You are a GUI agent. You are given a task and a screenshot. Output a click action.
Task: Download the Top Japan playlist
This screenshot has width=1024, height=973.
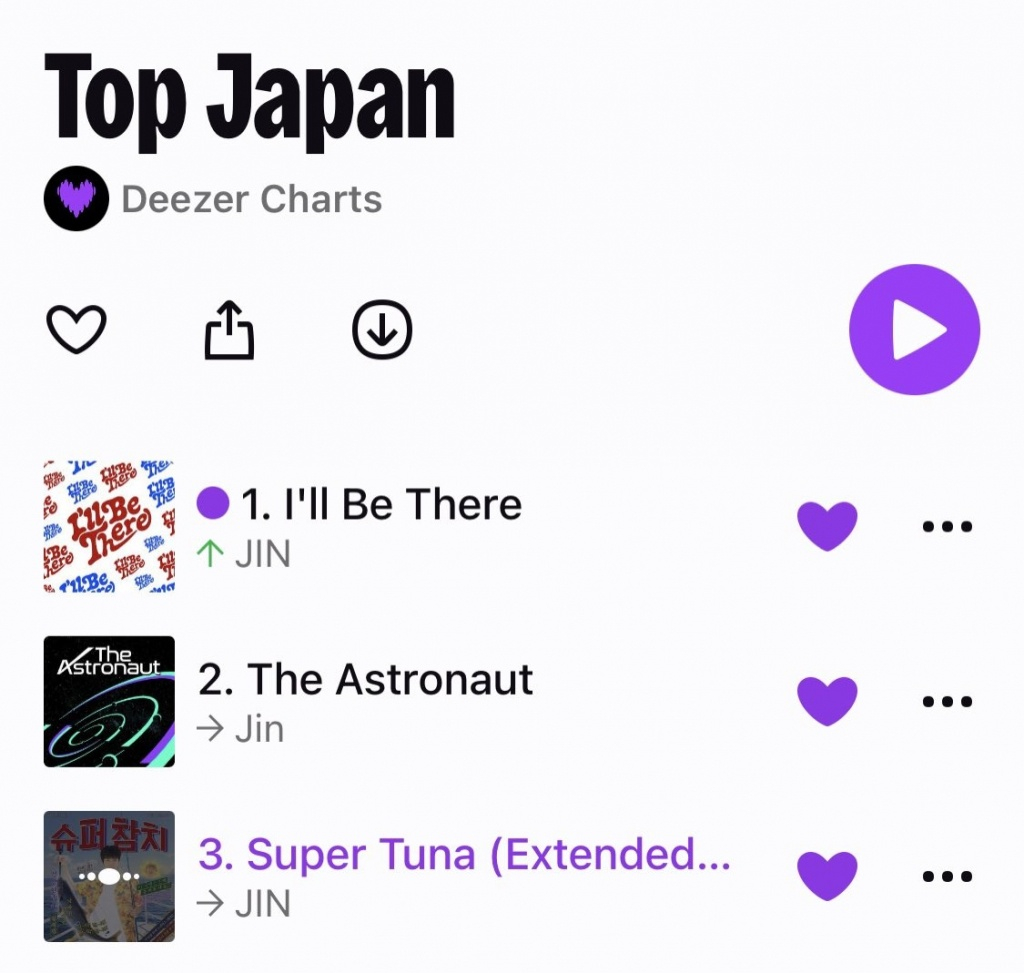[383, 330]
